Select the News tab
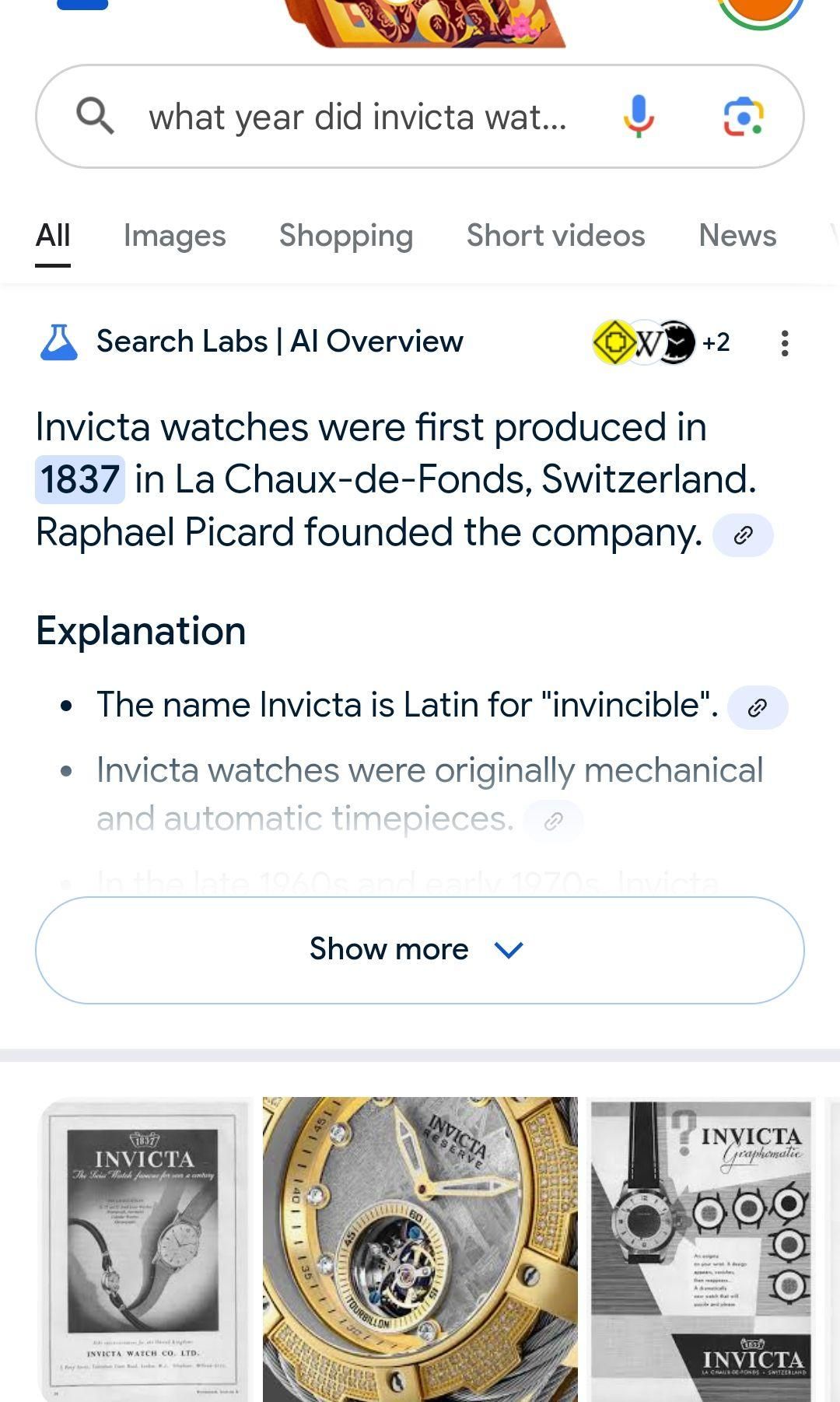This screenshot has height=1402, width=840. pyautogui.click(x=737, y=235)
